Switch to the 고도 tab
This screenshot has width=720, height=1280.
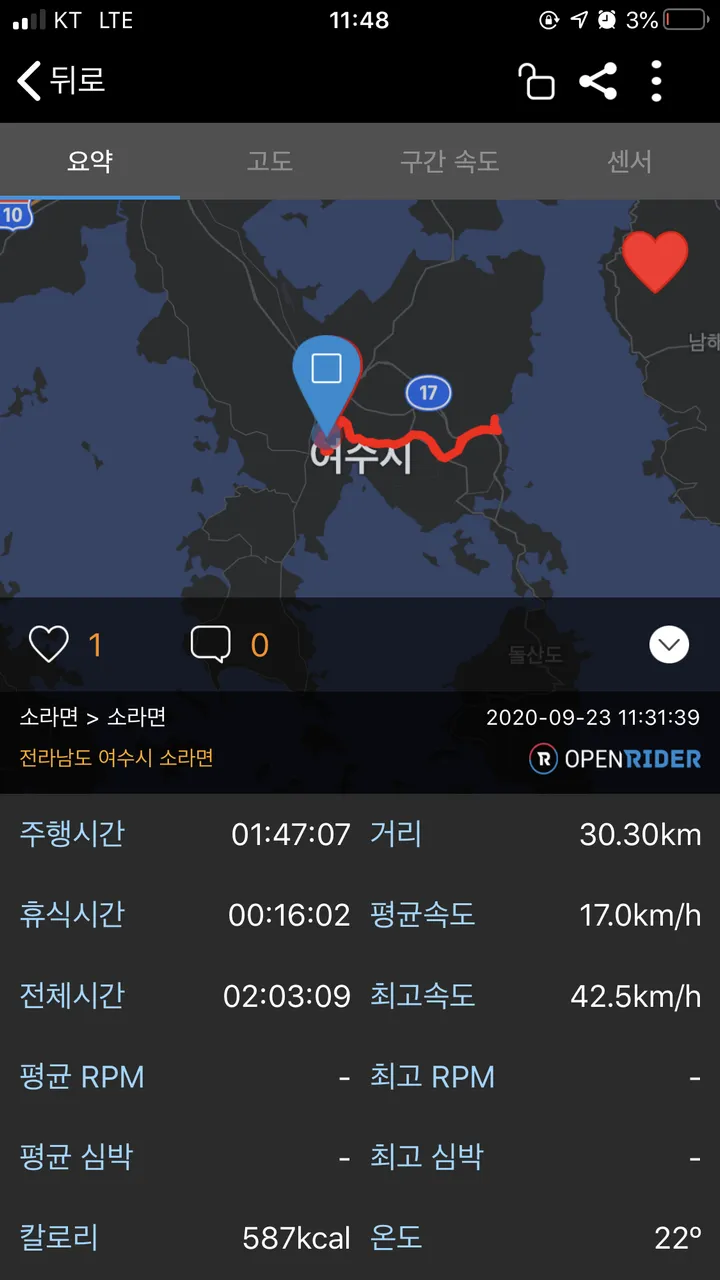269,161
